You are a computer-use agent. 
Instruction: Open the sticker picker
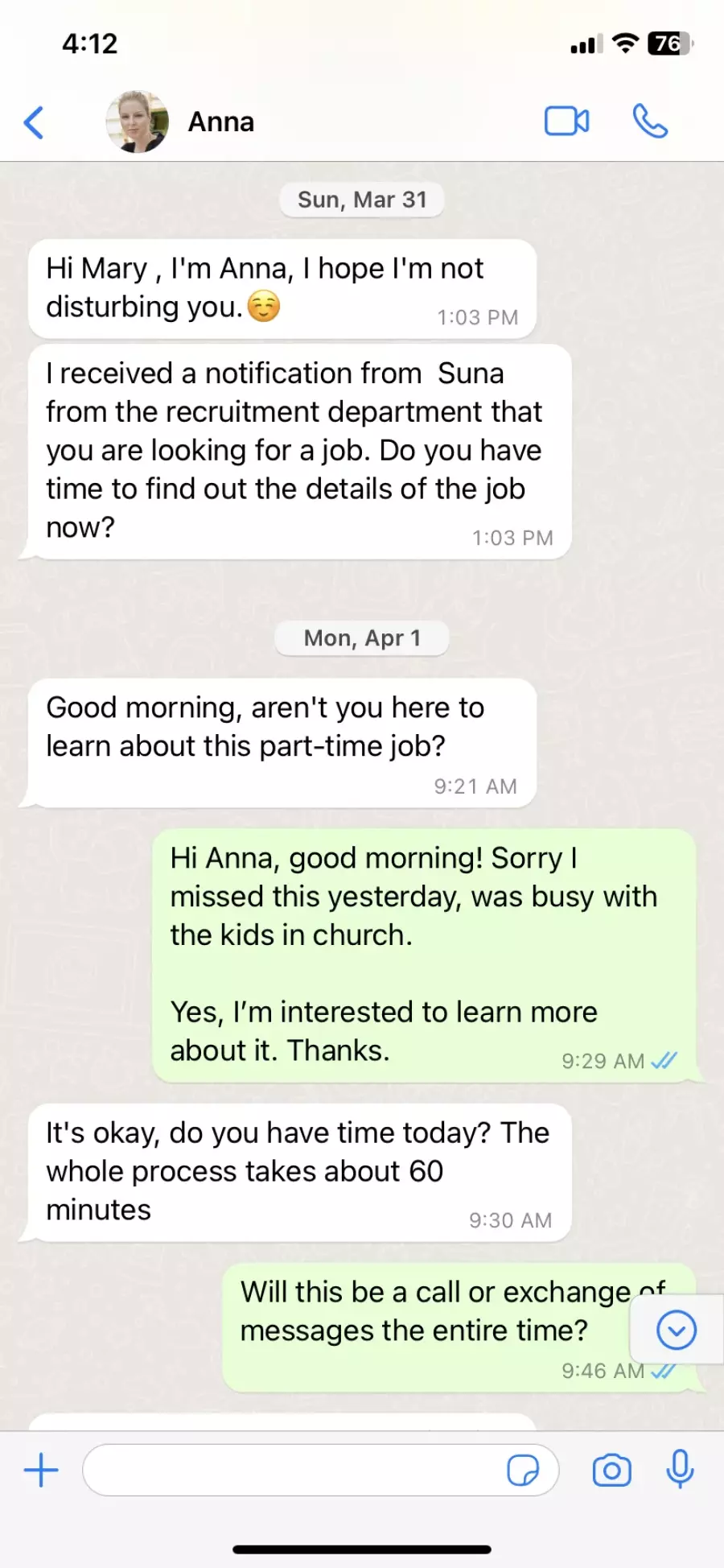pyautogui.click(x=523, y=1471)
